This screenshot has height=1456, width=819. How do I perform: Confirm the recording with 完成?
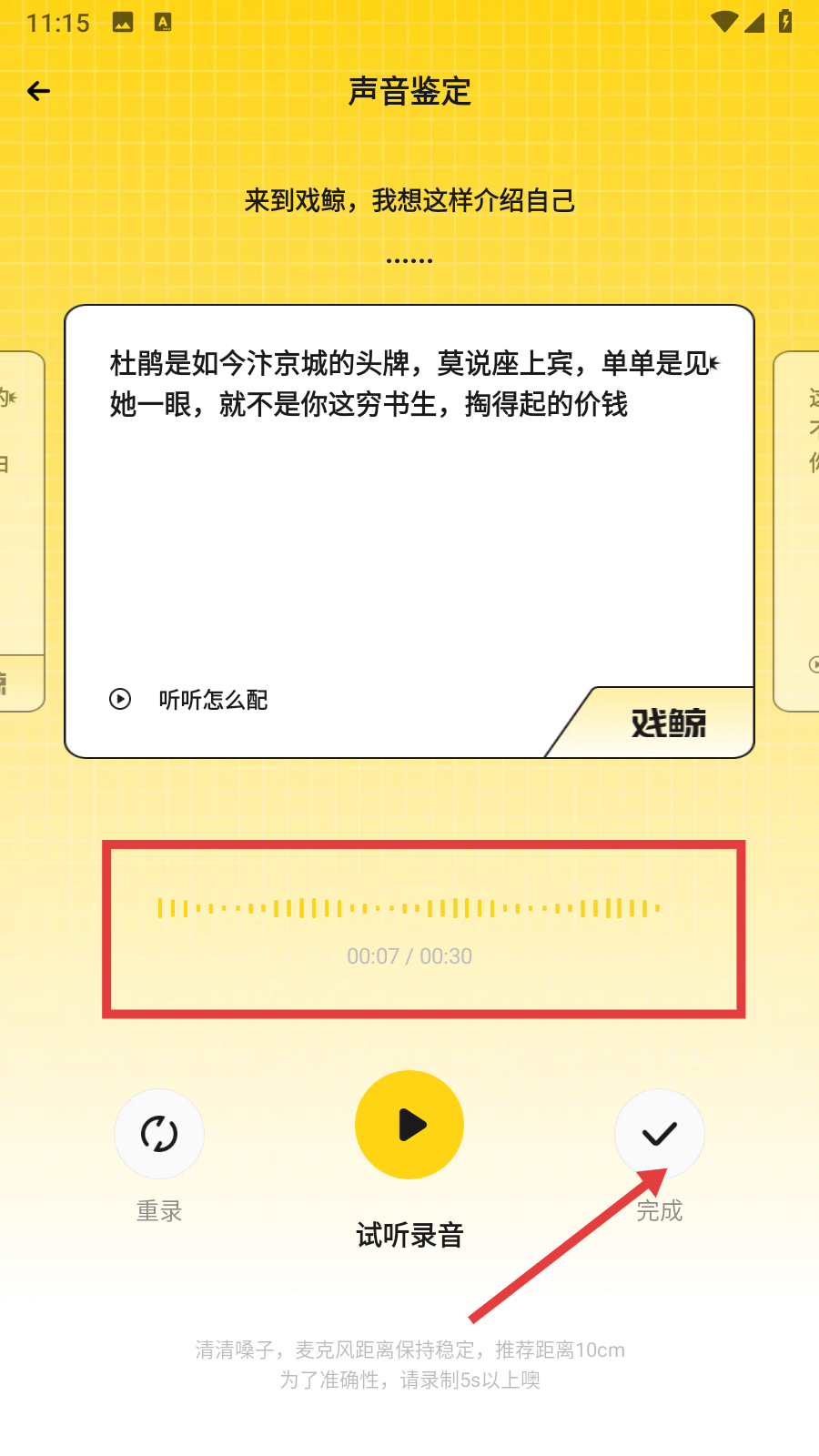point(659,1134)
